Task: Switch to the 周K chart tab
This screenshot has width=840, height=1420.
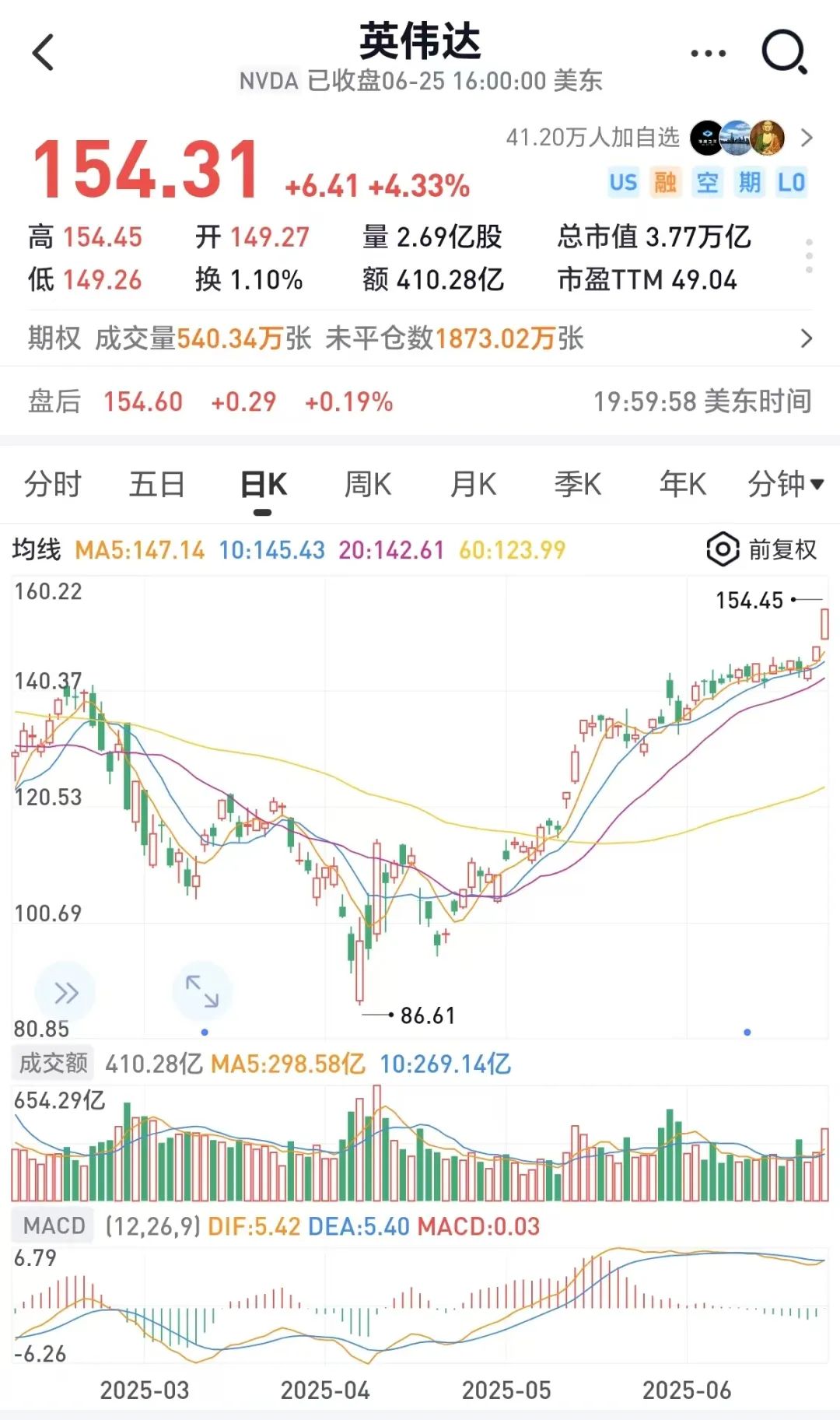Action: pos(368,485)
